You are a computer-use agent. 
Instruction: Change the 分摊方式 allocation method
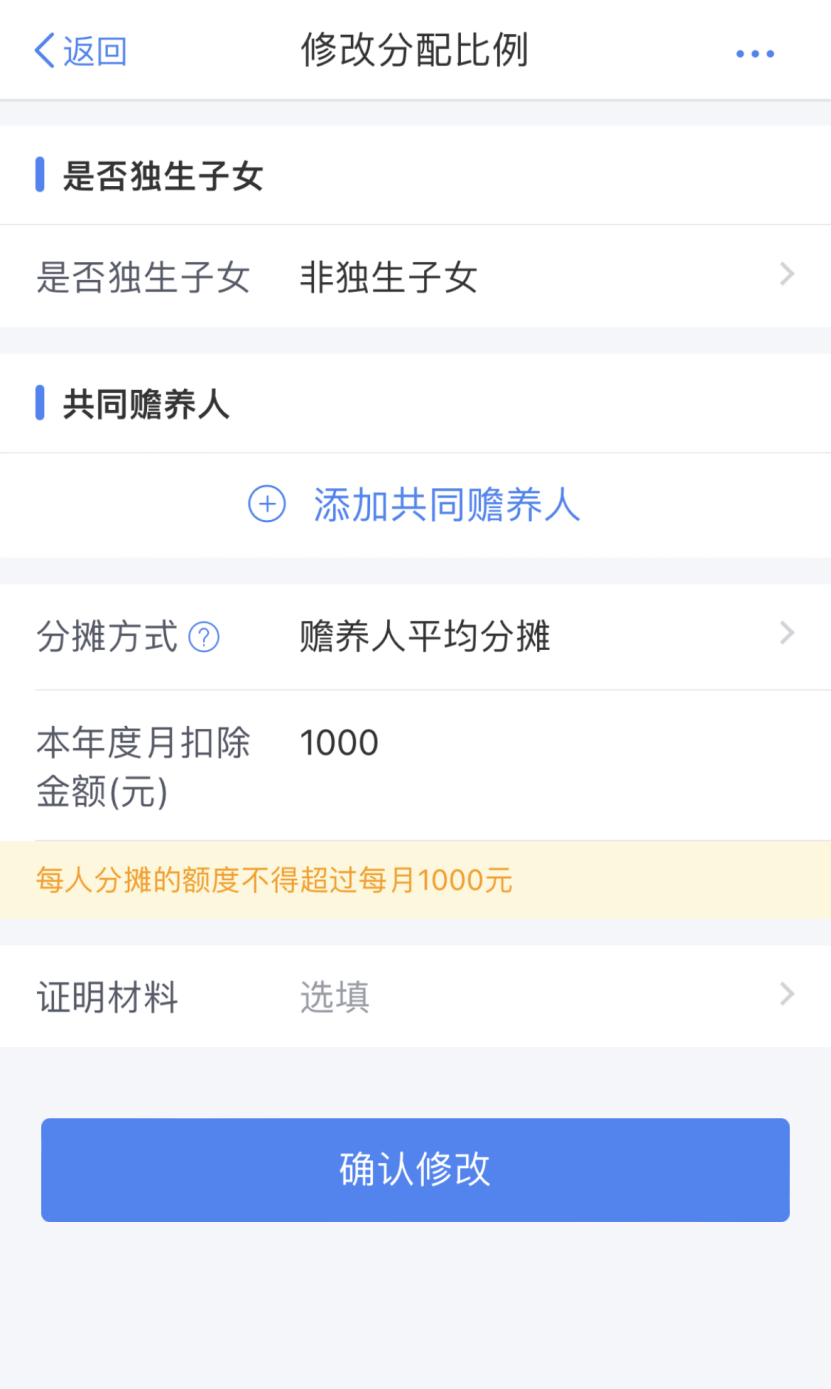coord(415,637)
